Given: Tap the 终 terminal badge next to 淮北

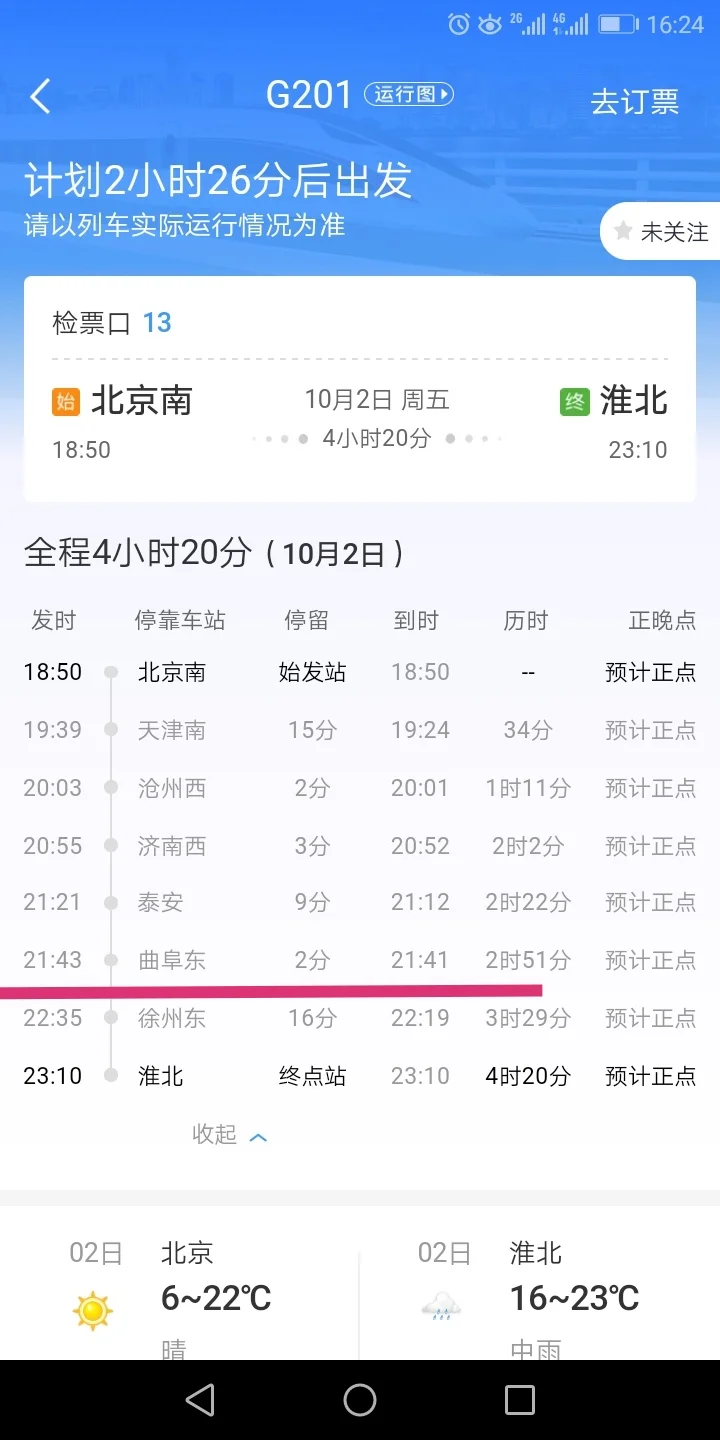Looking at the screenshot, I should pos(576,400).
